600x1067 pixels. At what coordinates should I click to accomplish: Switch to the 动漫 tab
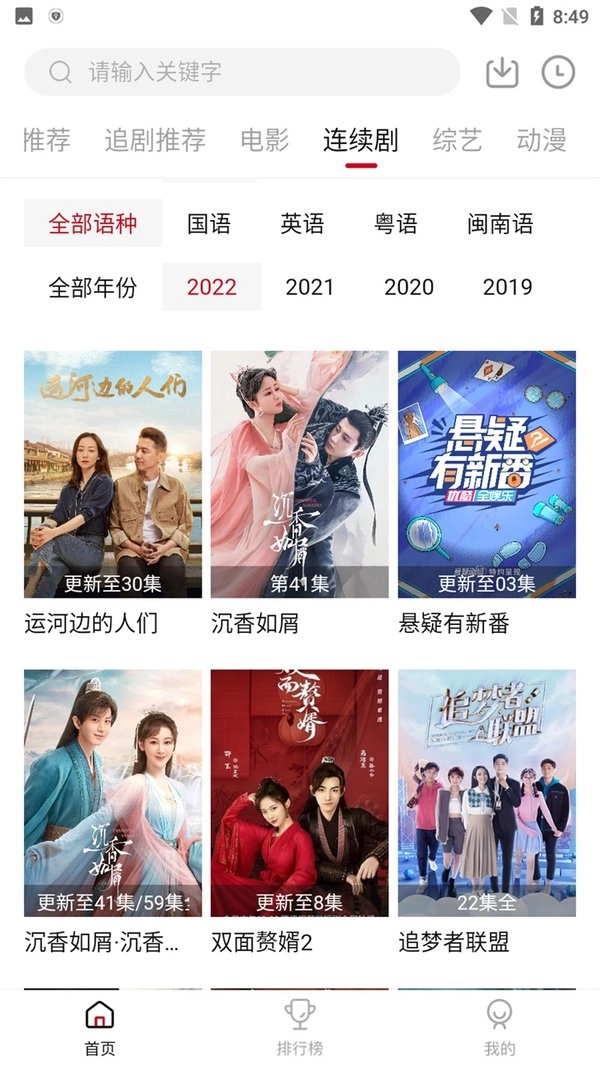click(541, 140)
